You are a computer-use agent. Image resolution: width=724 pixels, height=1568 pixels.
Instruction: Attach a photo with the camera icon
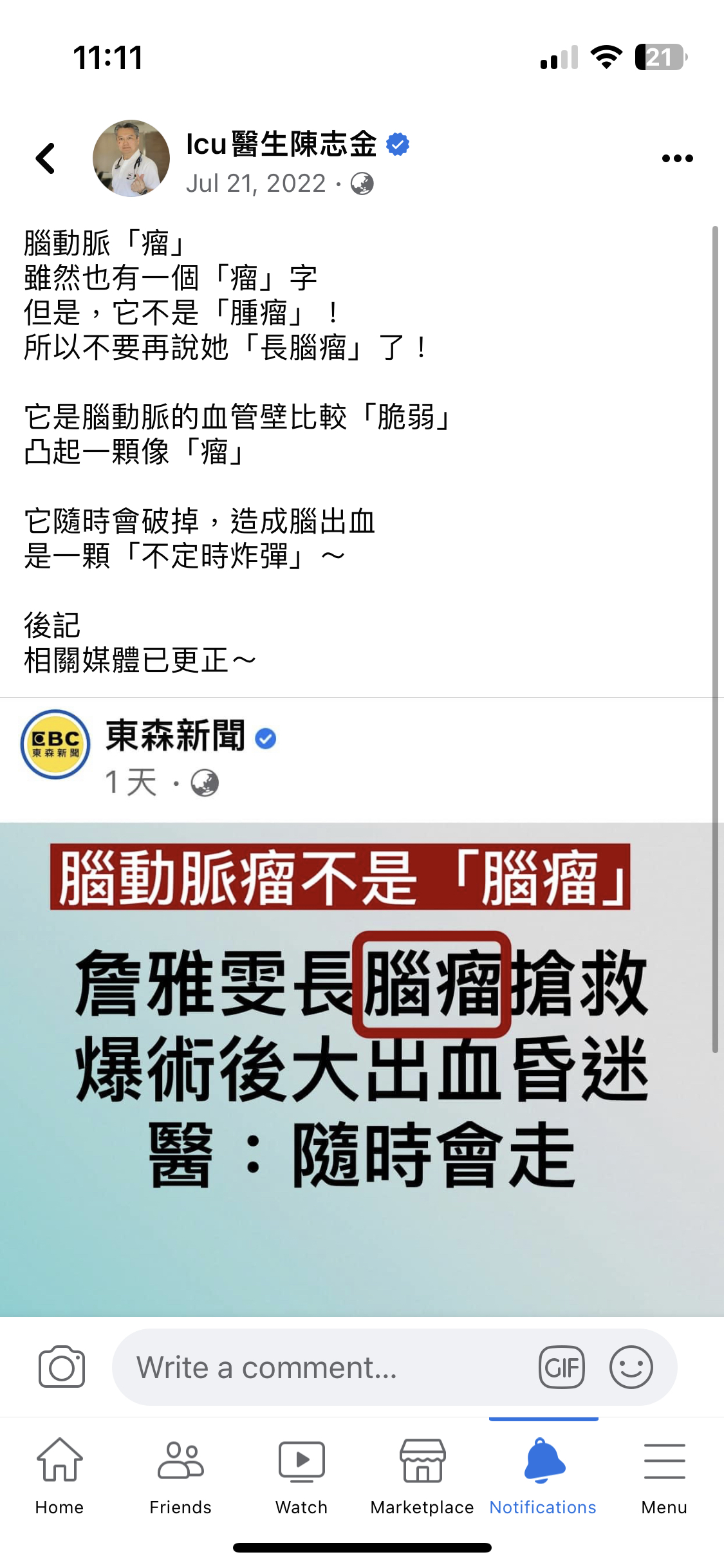point(62,1367)
